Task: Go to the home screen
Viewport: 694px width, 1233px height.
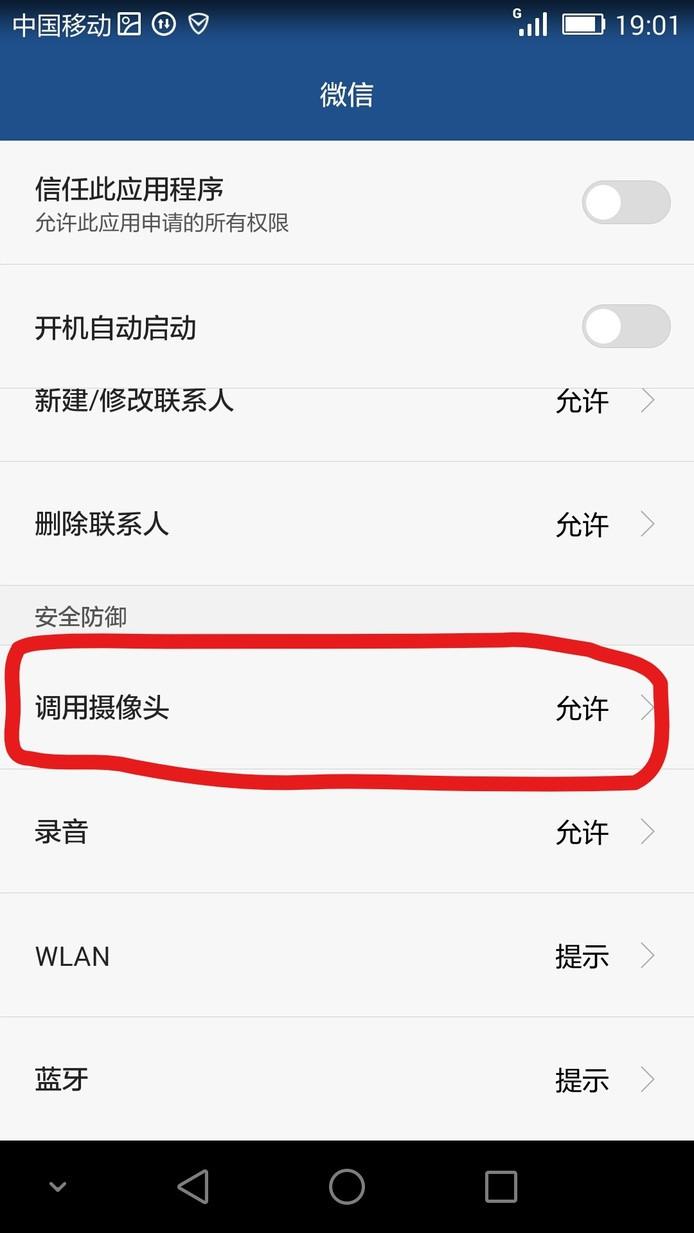Action: pyautogui.click(x=347, y=1187)
